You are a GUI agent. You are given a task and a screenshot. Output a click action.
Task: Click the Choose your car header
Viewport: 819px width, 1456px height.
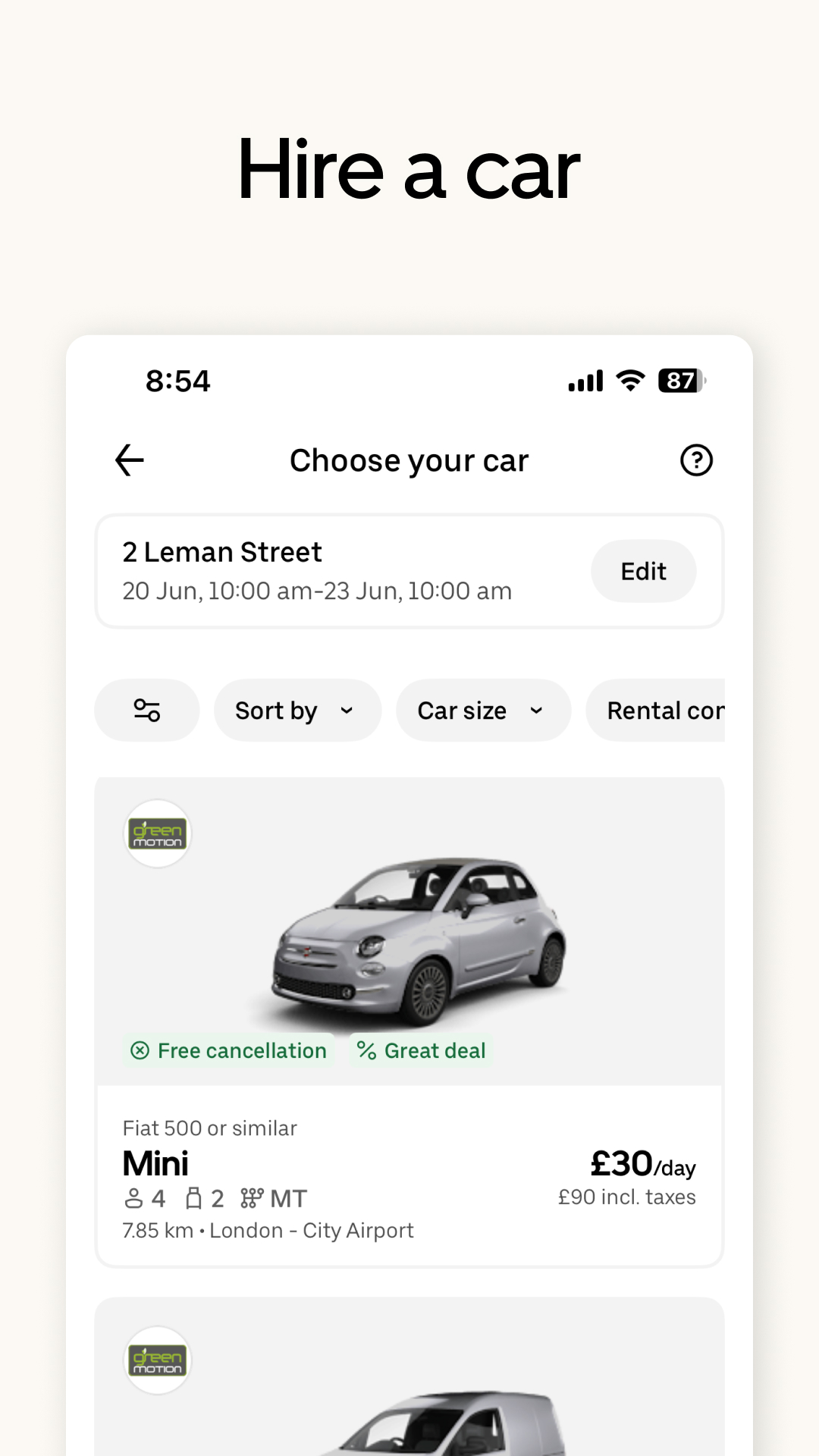click(x=409, y=460)
